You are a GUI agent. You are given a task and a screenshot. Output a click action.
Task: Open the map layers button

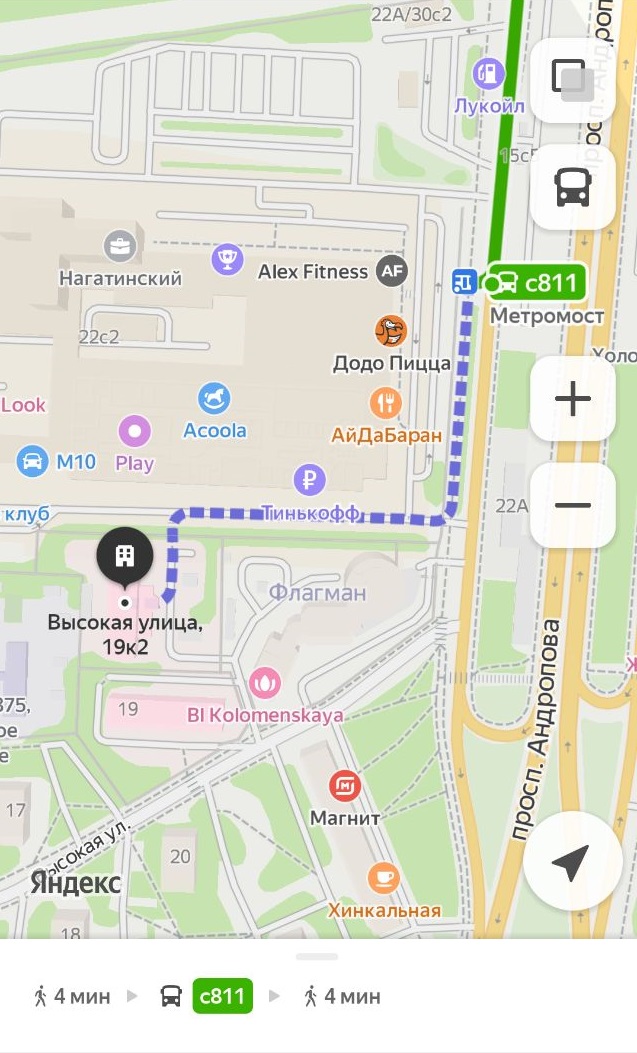[x=573, y=80]
